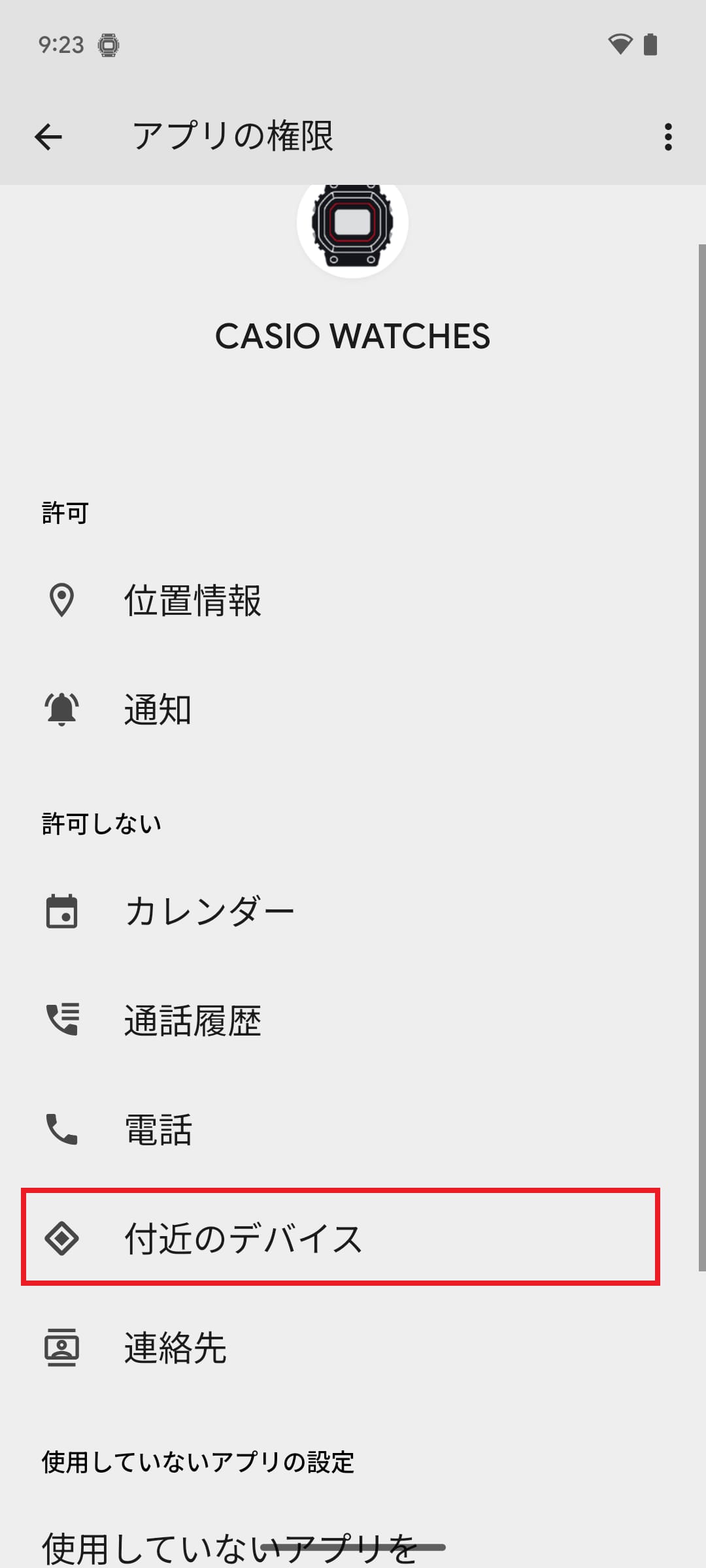This screenshot has height=1568, width=706.
Task: Open the 電話 permission settings
Action: point(353,1130)
